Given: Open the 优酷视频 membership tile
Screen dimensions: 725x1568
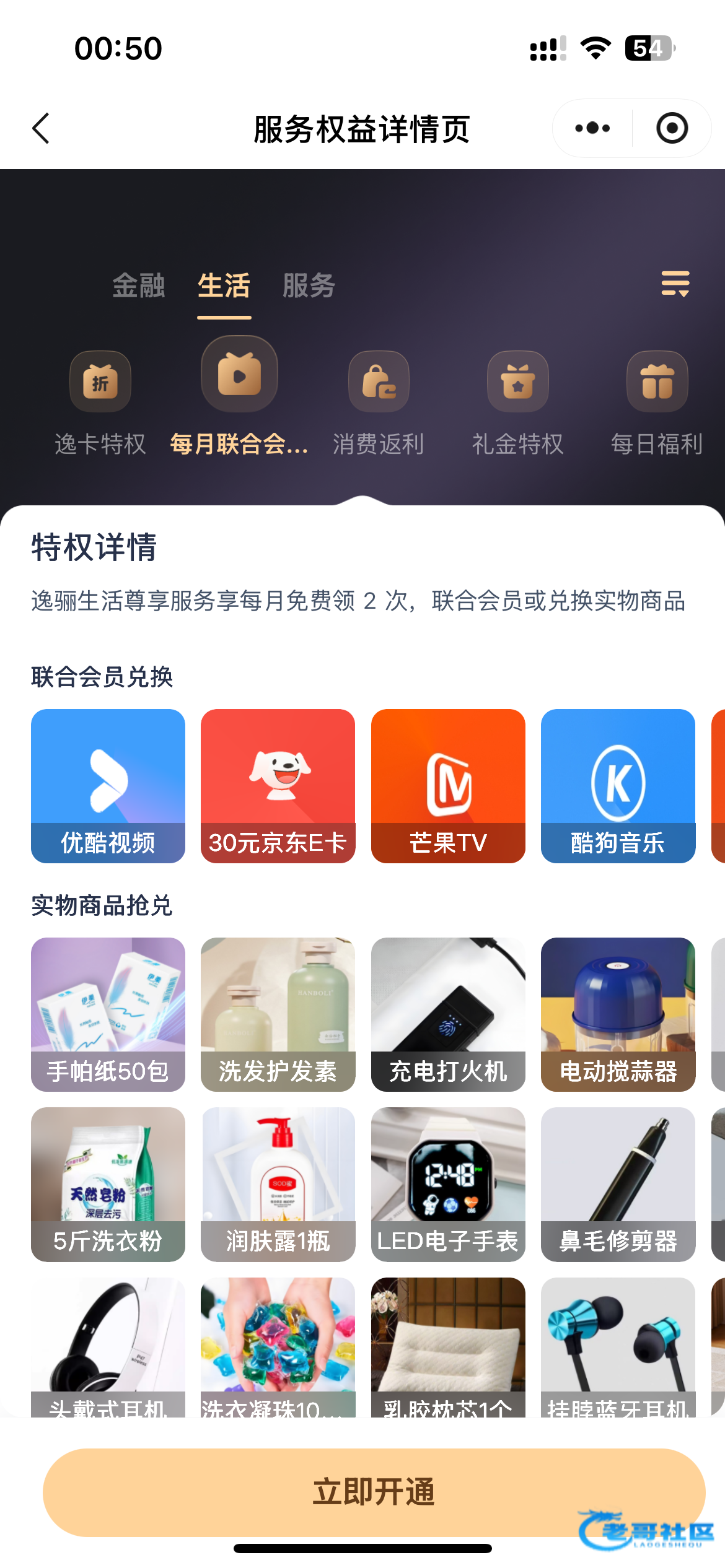Looking at the screenshot, I should click(x=108, y=785).
